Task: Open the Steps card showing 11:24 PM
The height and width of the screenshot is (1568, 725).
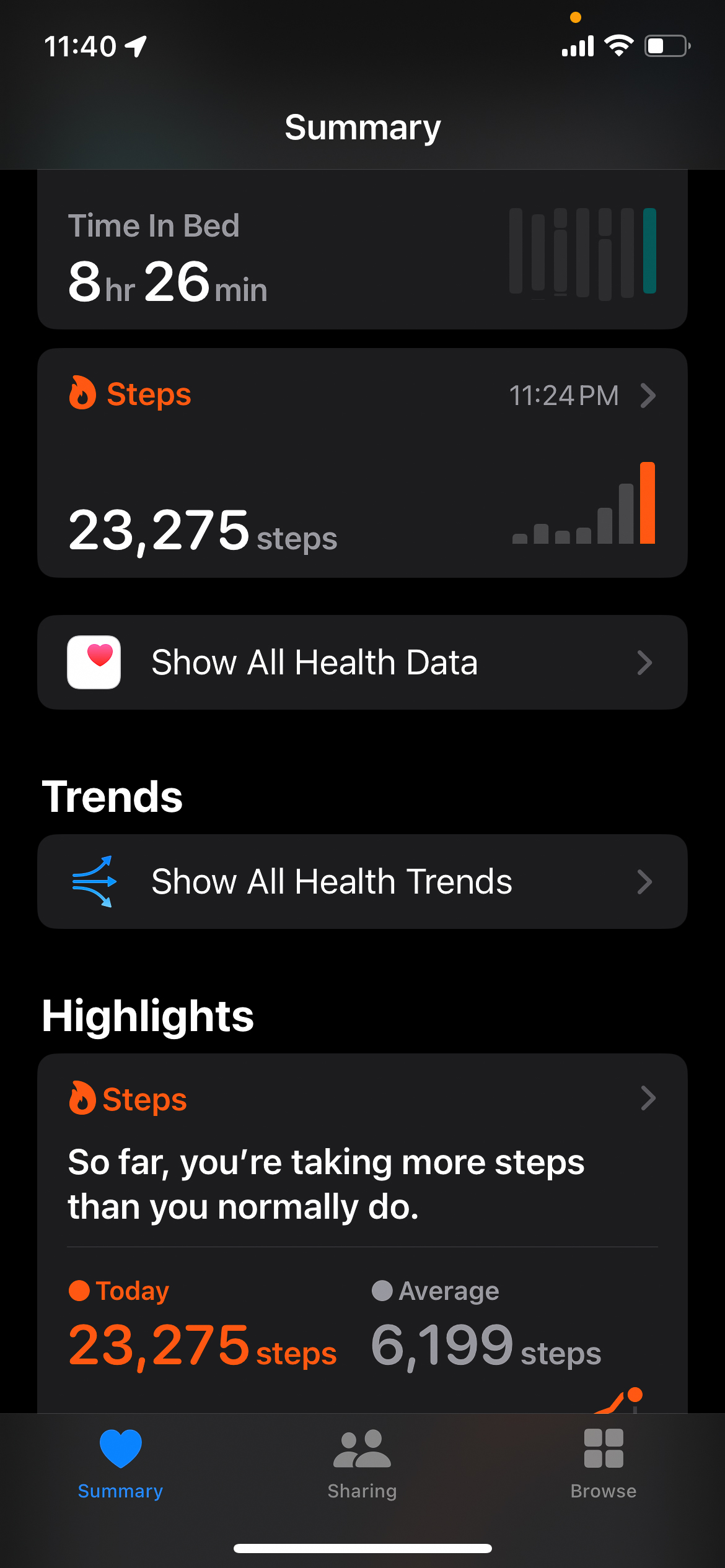Action: pos(362,463)
